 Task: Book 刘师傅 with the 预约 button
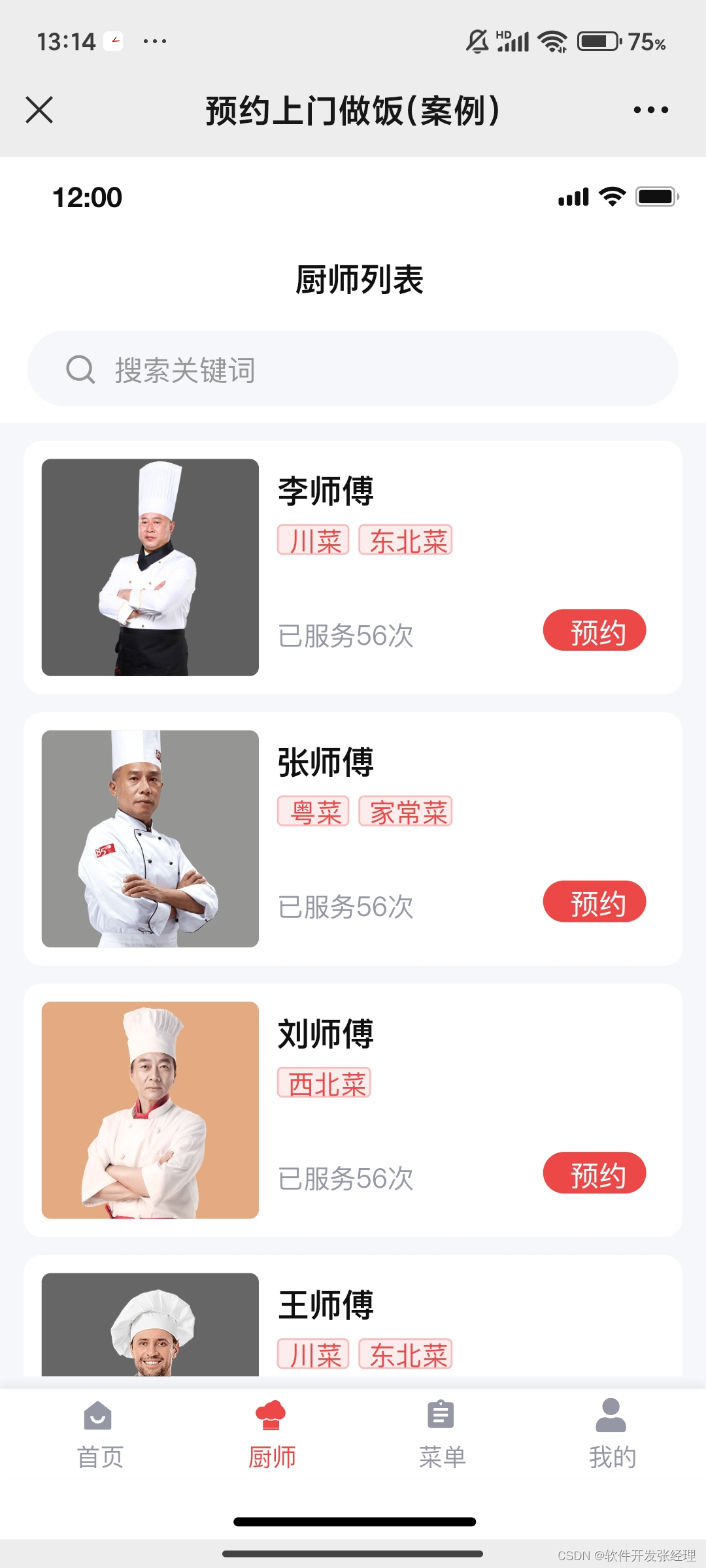point(594,1173)
